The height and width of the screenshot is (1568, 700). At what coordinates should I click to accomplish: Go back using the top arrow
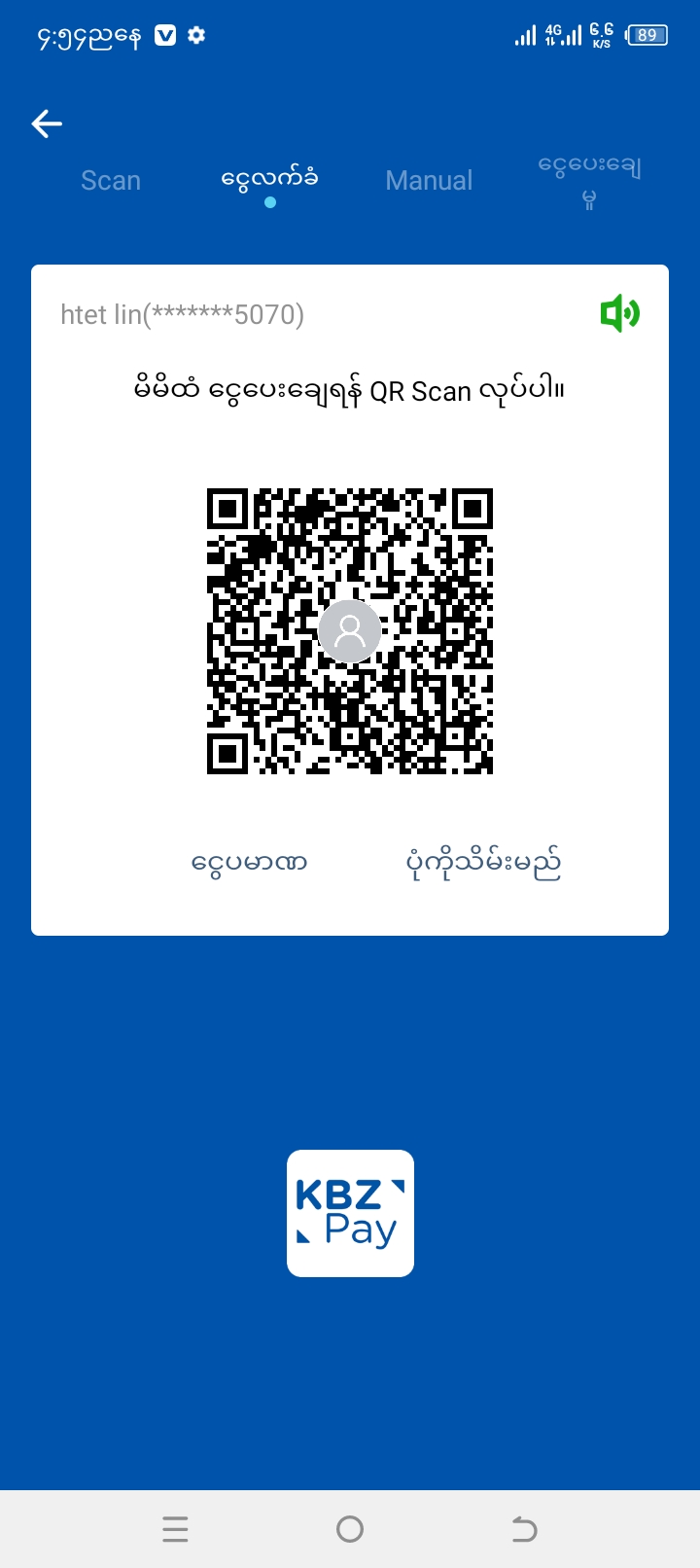pos(47,124)
